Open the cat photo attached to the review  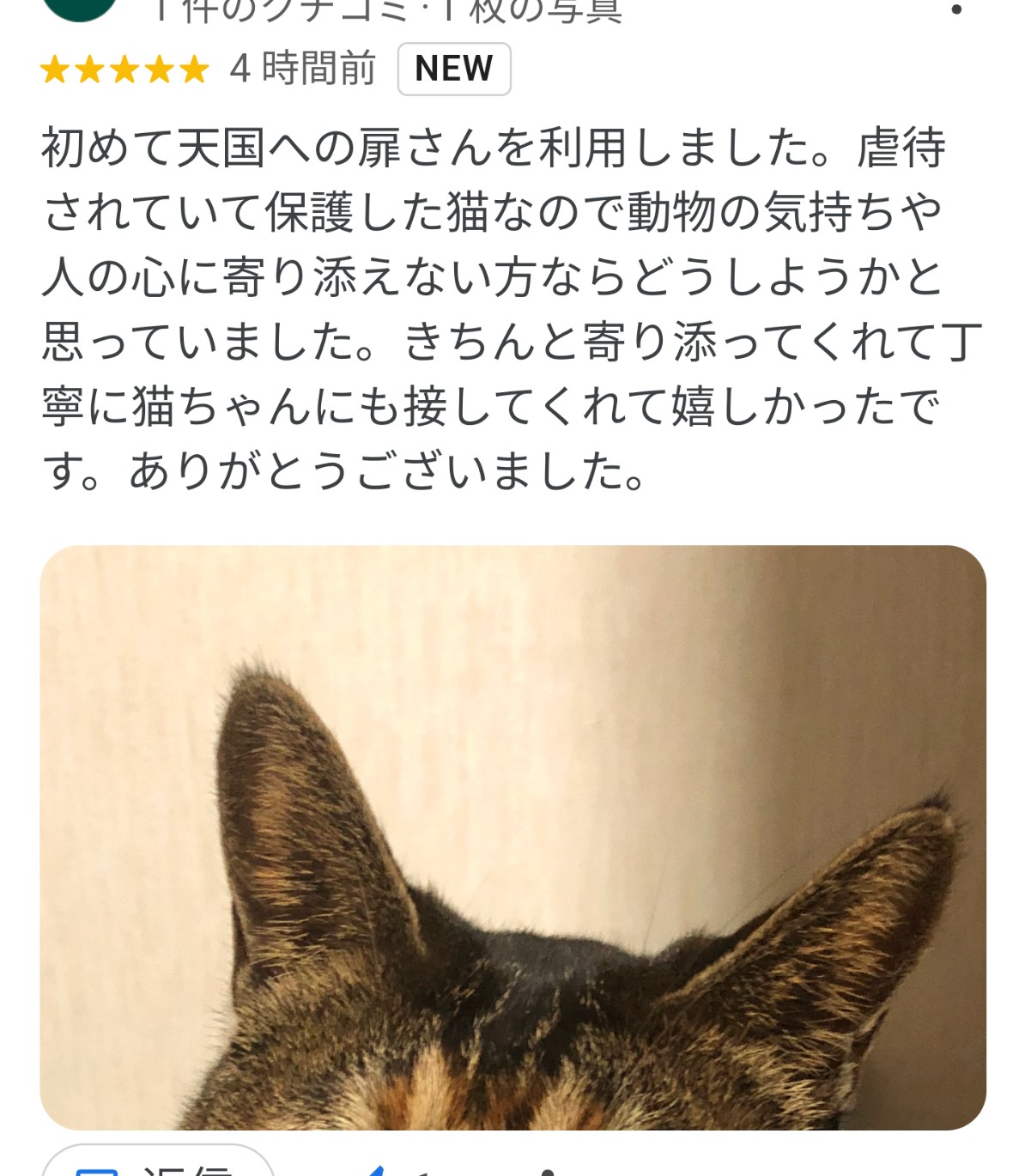(512, 837)
